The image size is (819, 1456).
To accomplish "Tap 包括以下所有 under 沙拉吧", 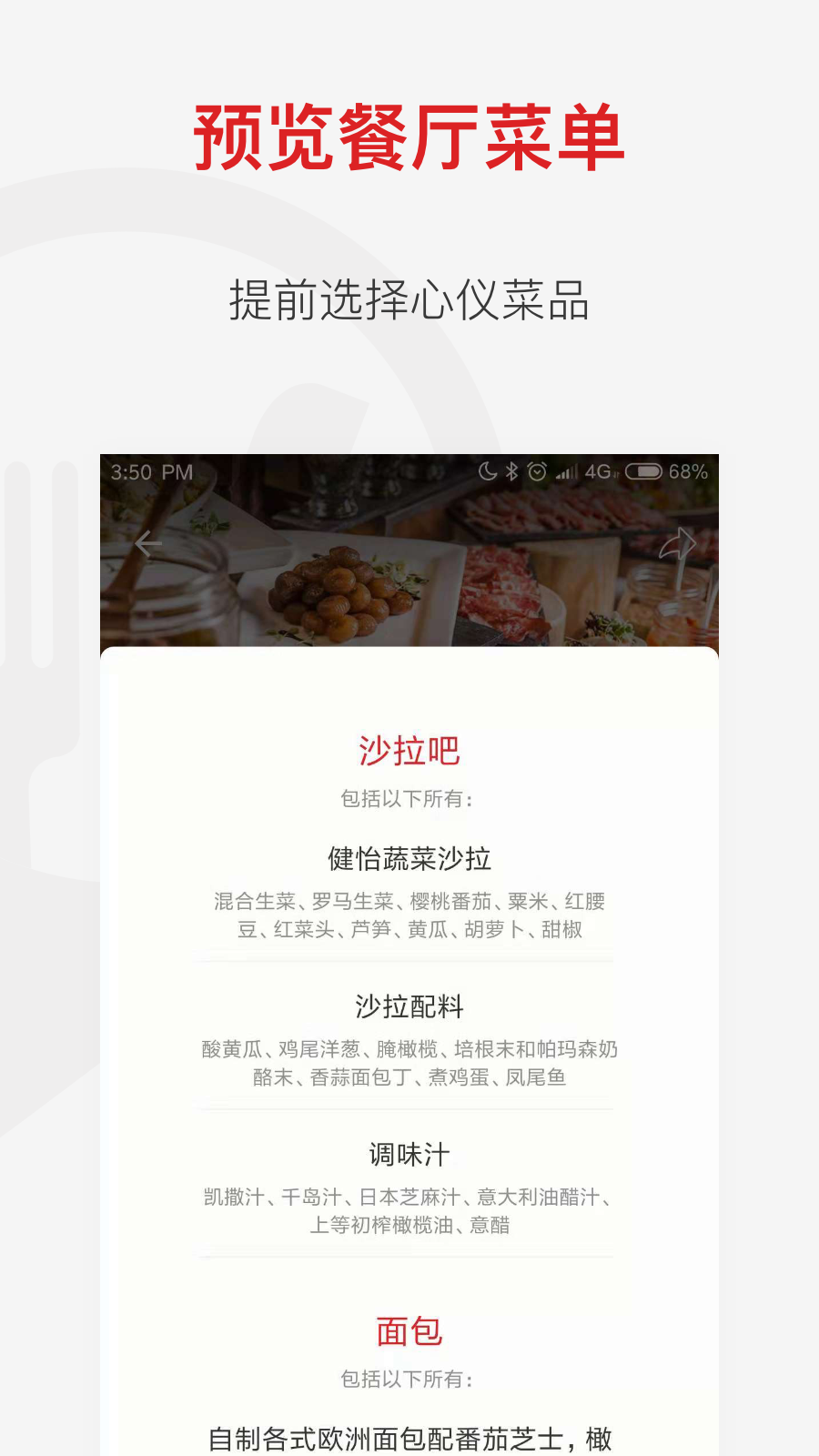I will click(x=409, y=796).
